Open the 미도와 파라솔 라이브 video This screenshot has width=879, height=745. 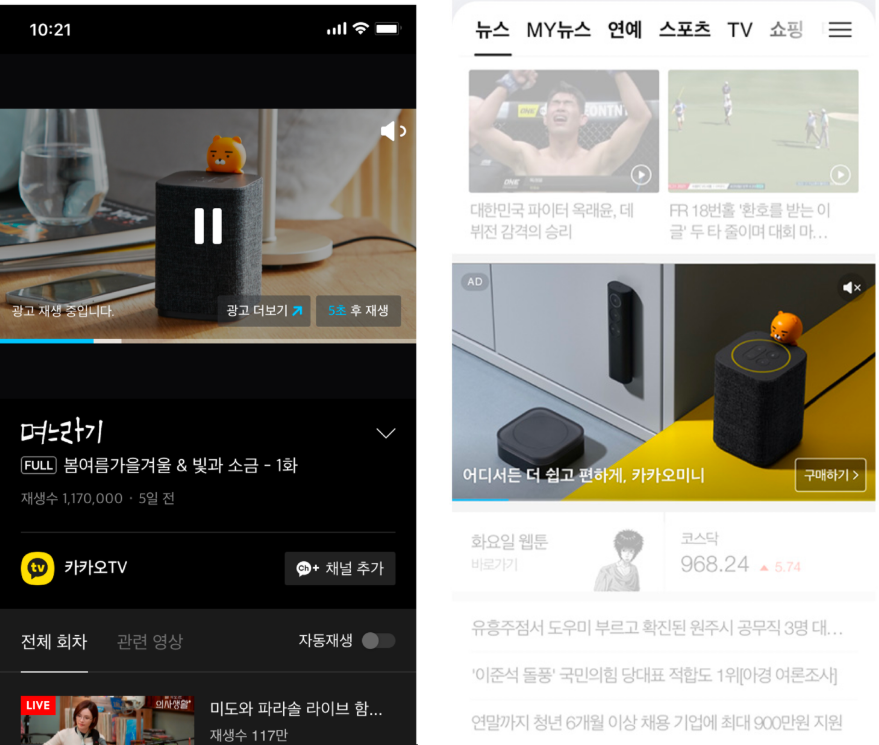[x=296, y=709]
